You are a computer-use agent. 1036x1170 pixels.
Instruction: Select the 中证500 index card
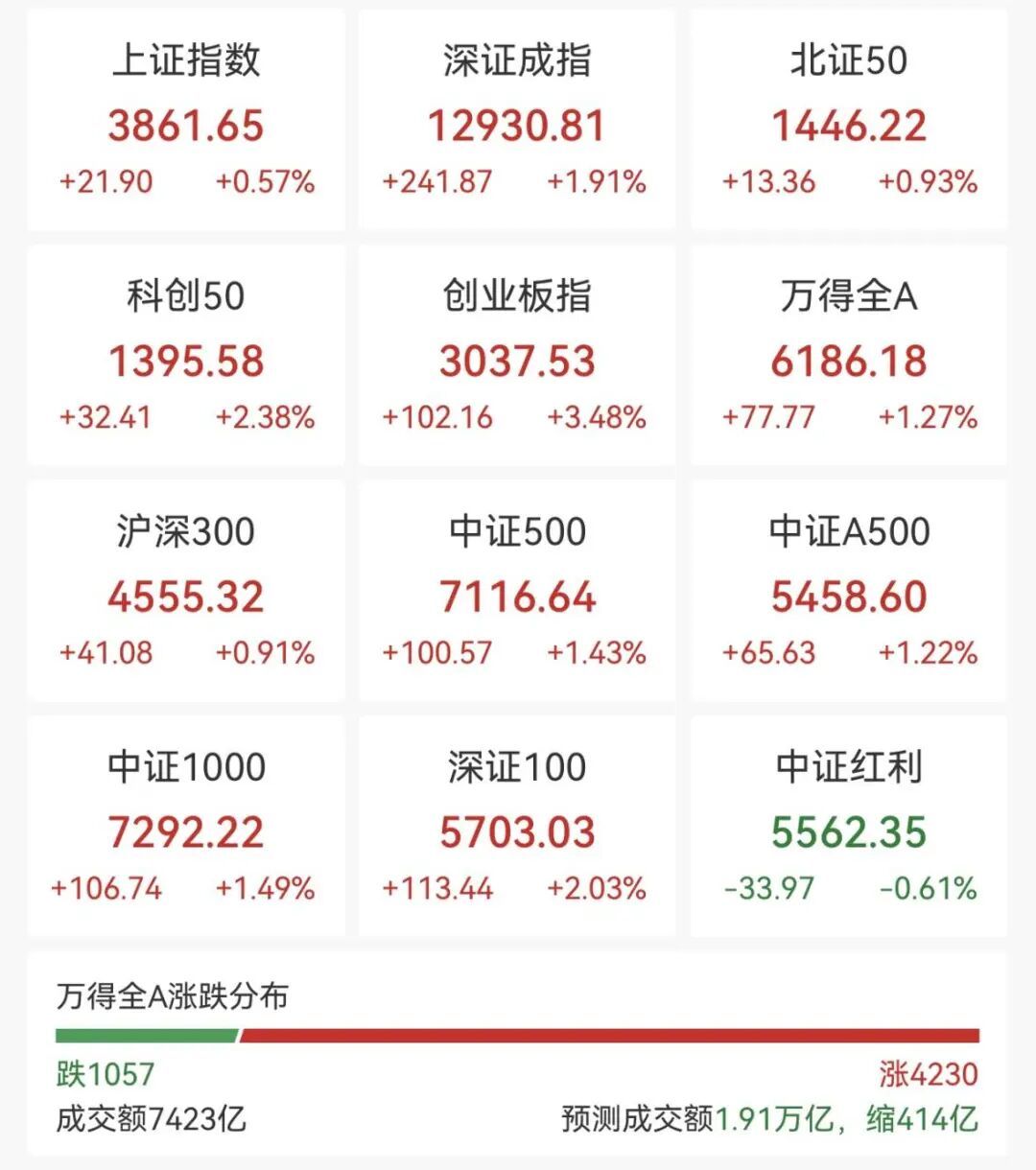(x=517, y=592)
